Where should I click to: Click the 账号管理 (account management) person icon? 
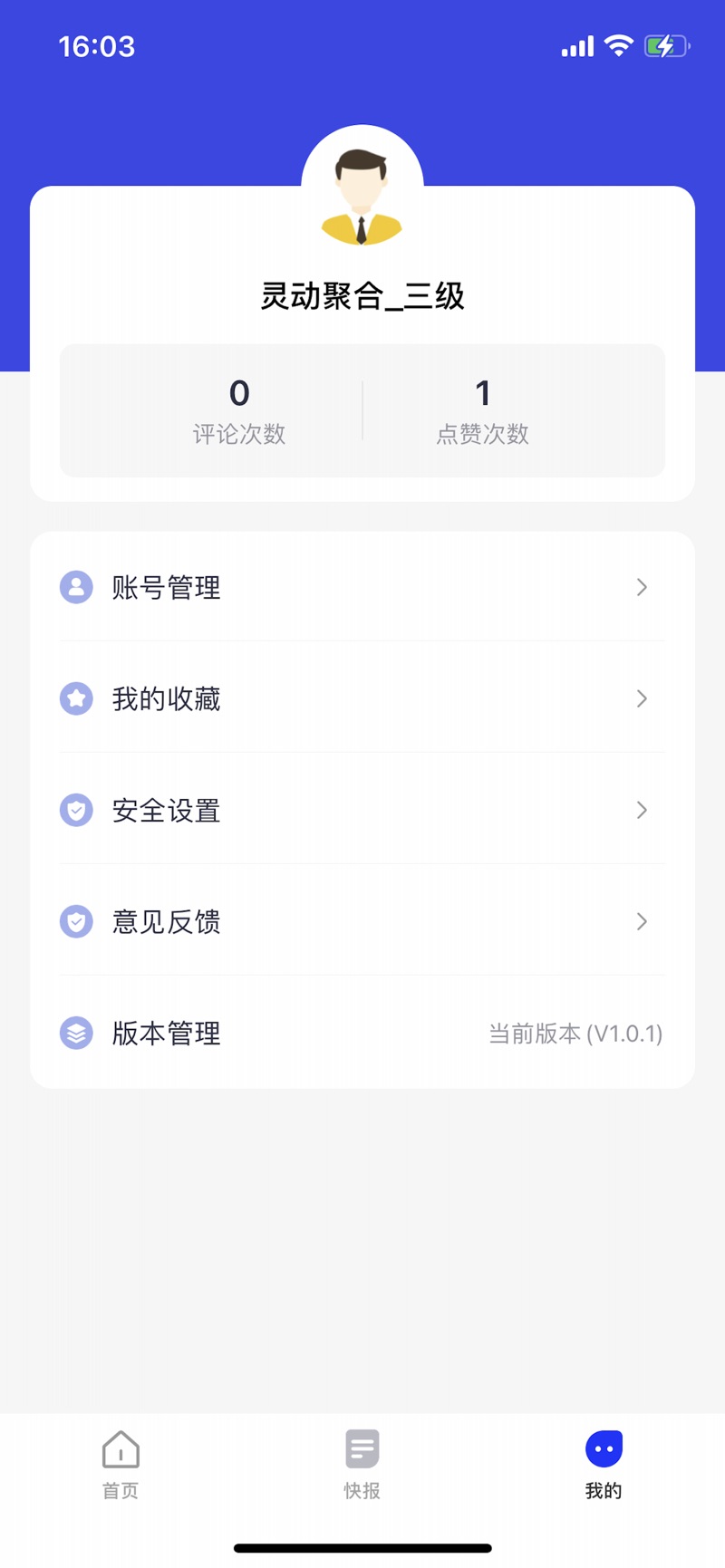point(76,587)
